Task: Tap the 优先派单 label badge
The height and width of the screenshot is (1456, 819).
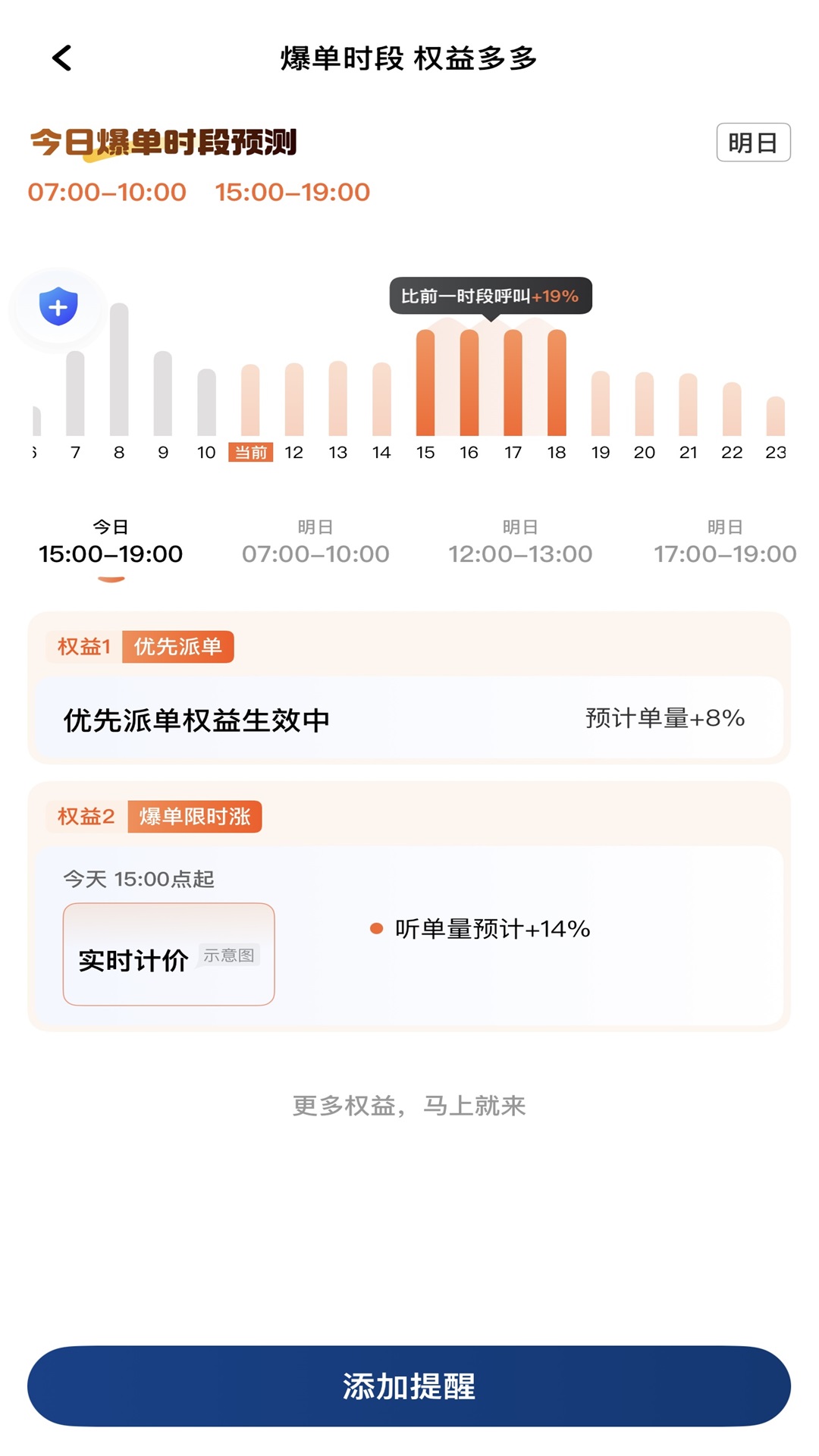Action: pos(178,646)
